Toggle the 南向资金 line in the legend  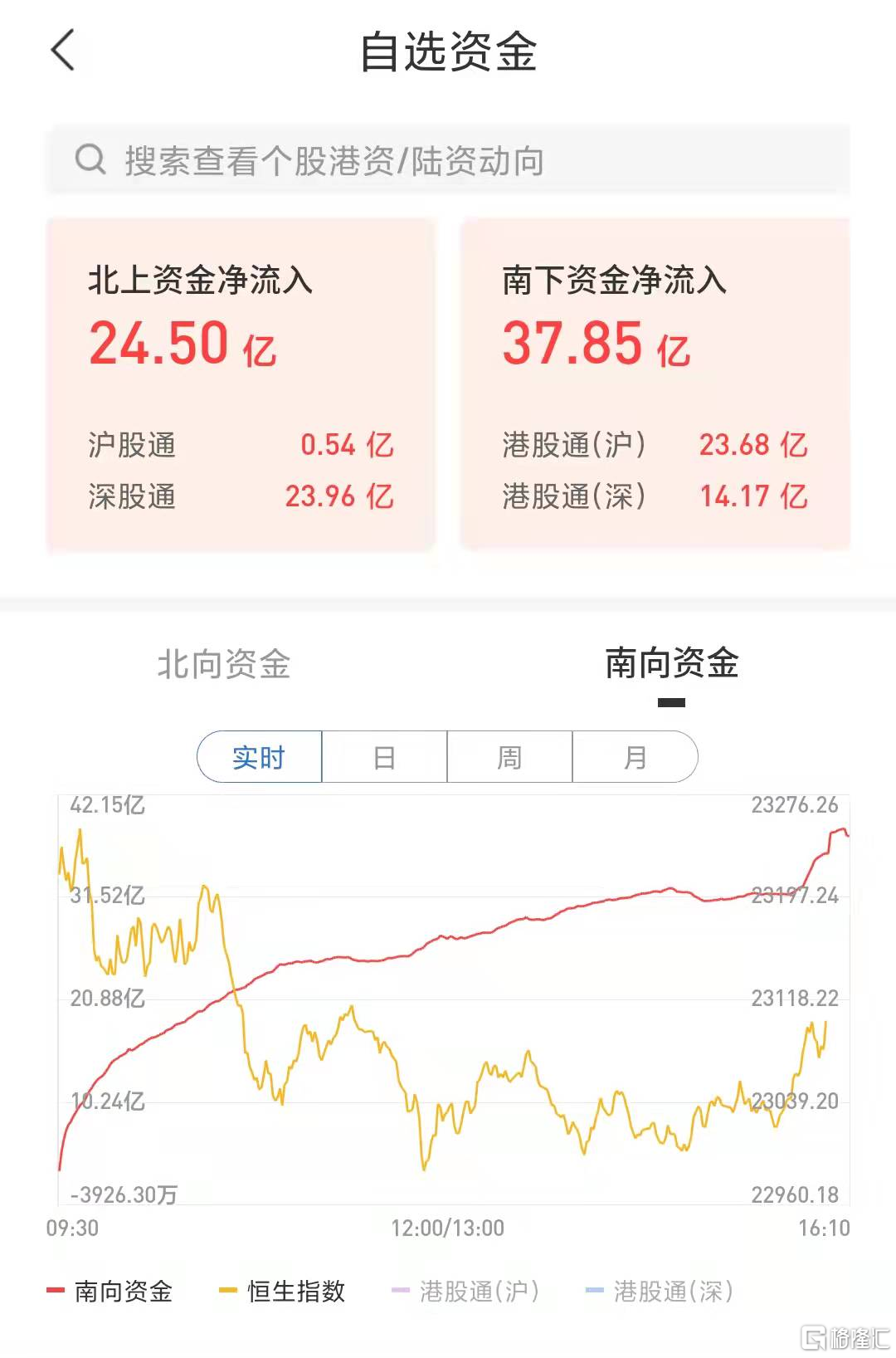point(110,1291)
